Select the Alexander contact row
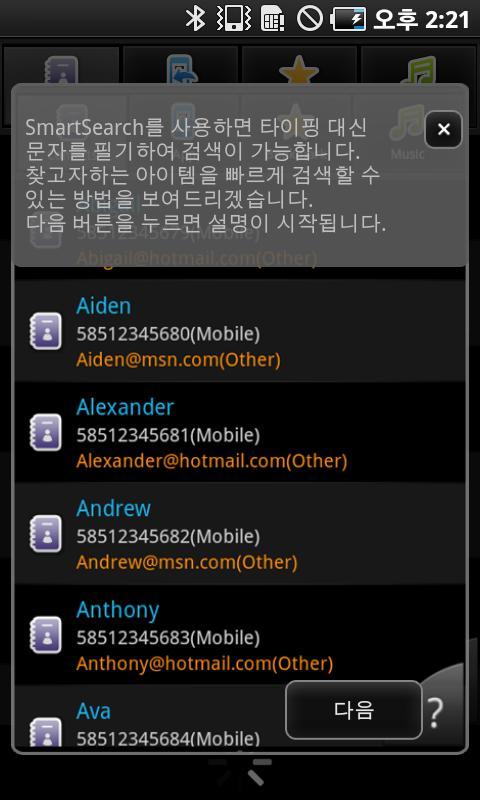This screenshot has width=480, height=800. coord(239,432)
